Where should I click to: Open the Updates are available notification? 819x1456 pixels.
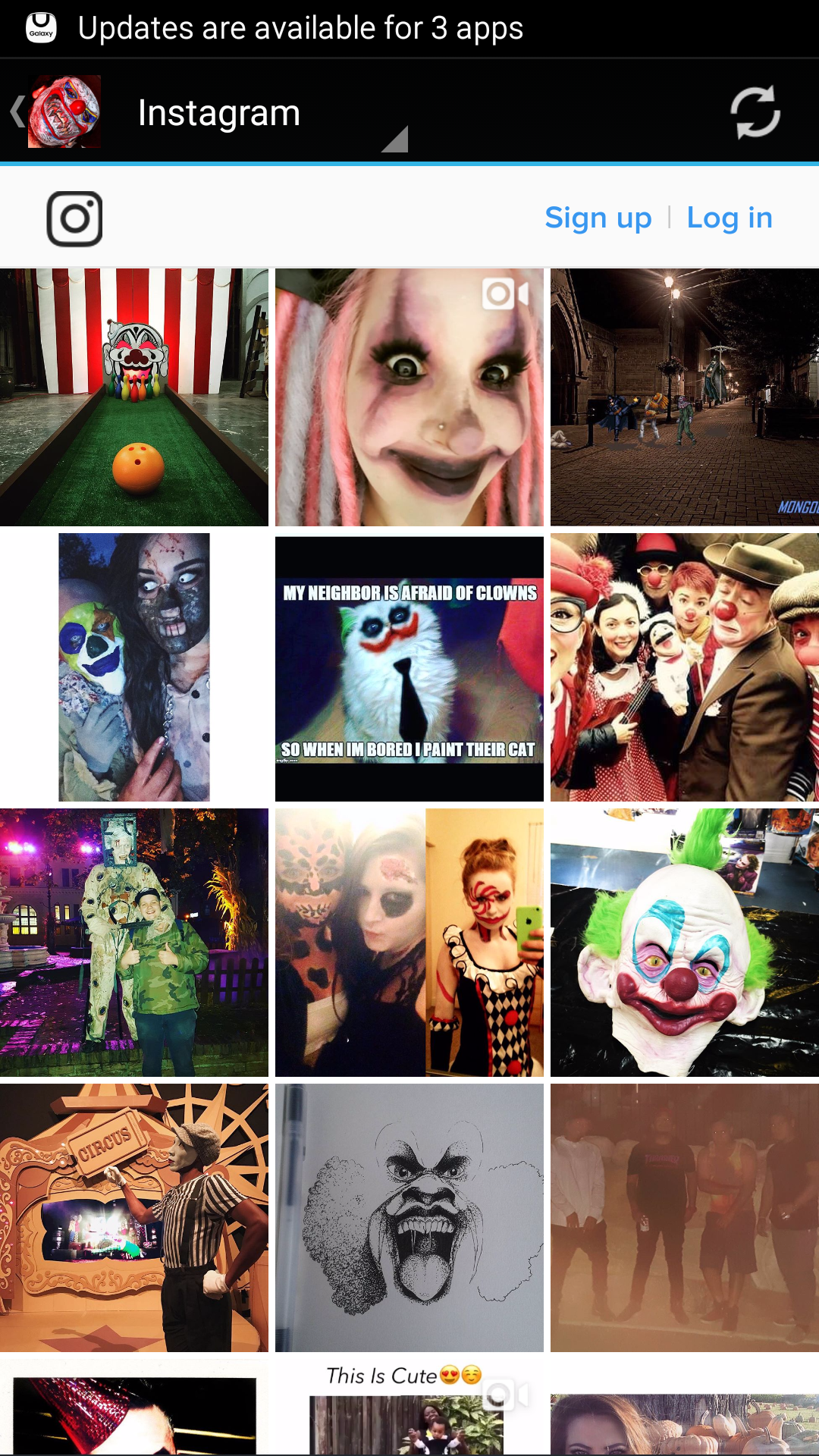(x=300, y=28)
